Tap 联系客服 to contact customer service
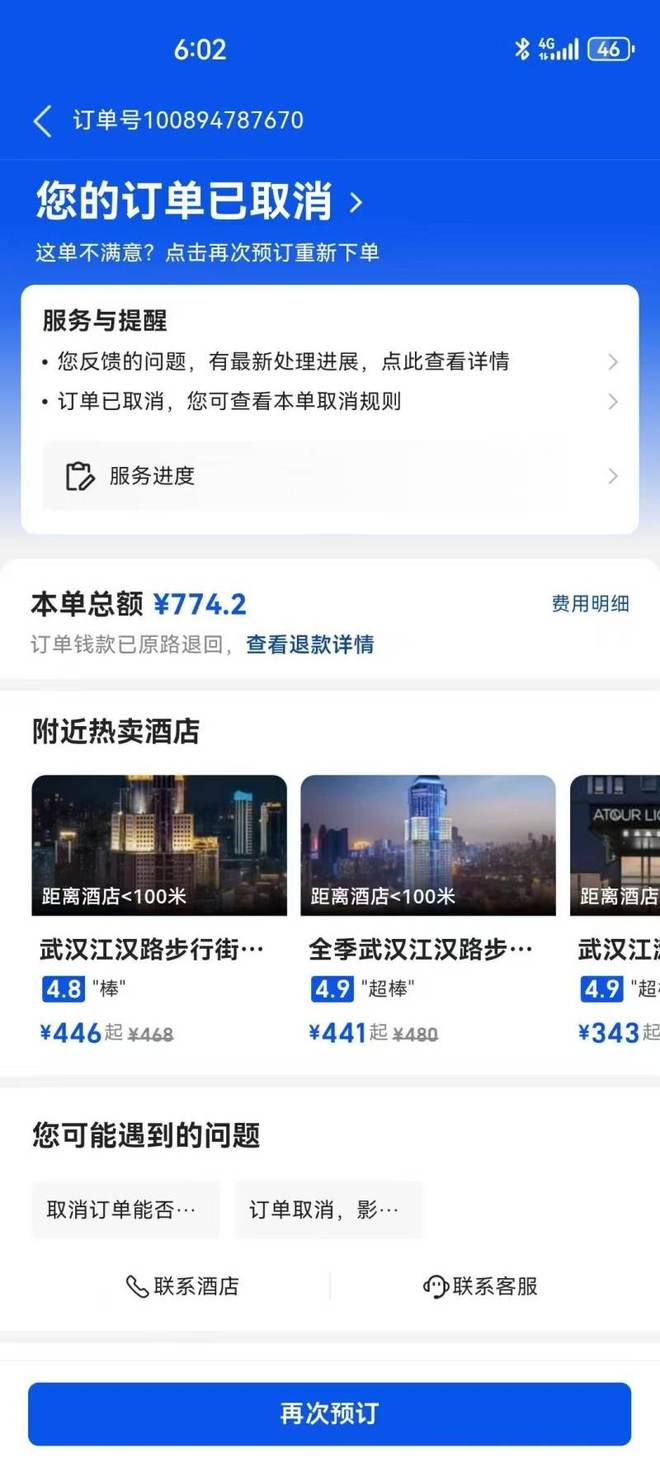 tap(480, 1286)
